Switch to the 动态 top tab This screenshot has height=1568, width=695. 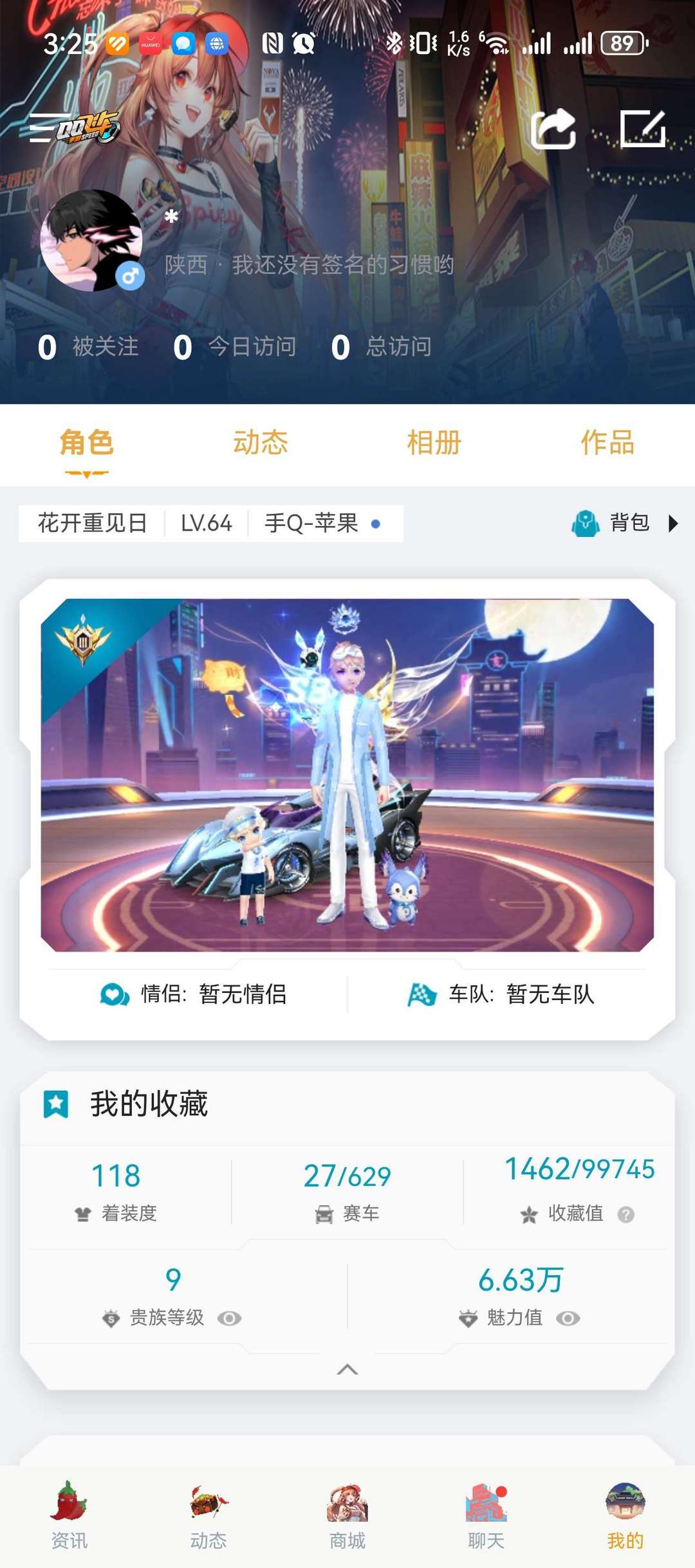click(260, 443)
